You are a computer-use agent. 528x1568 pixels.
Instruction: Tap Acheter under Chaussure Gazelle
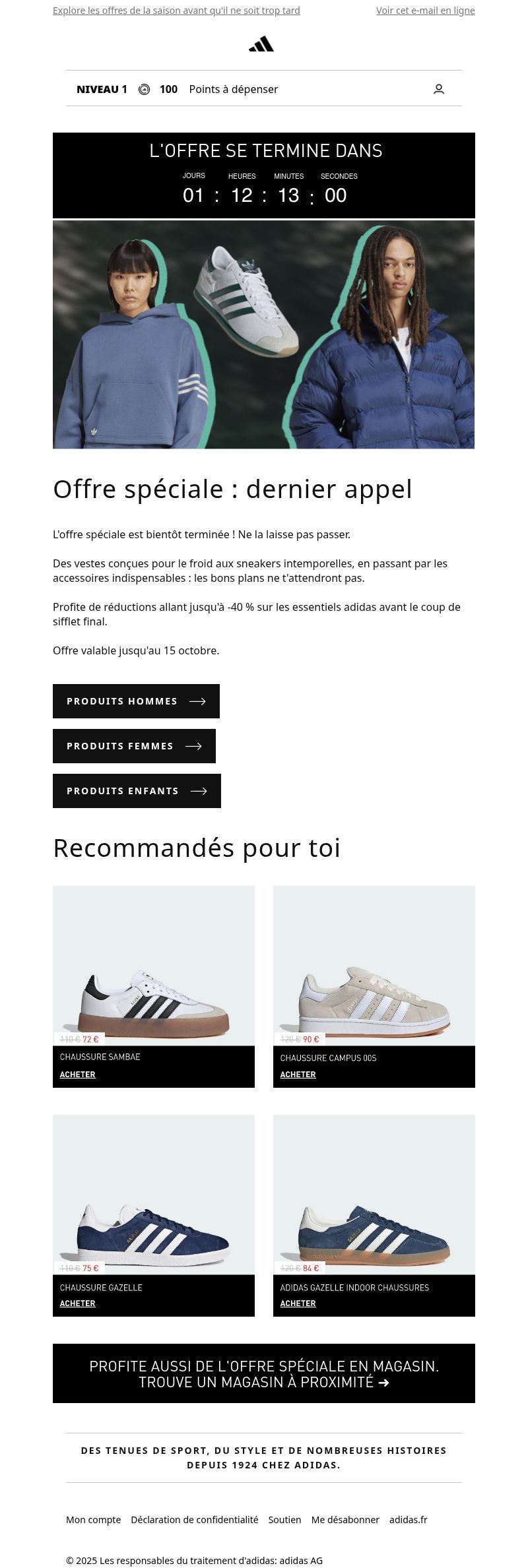(78, 1303)
